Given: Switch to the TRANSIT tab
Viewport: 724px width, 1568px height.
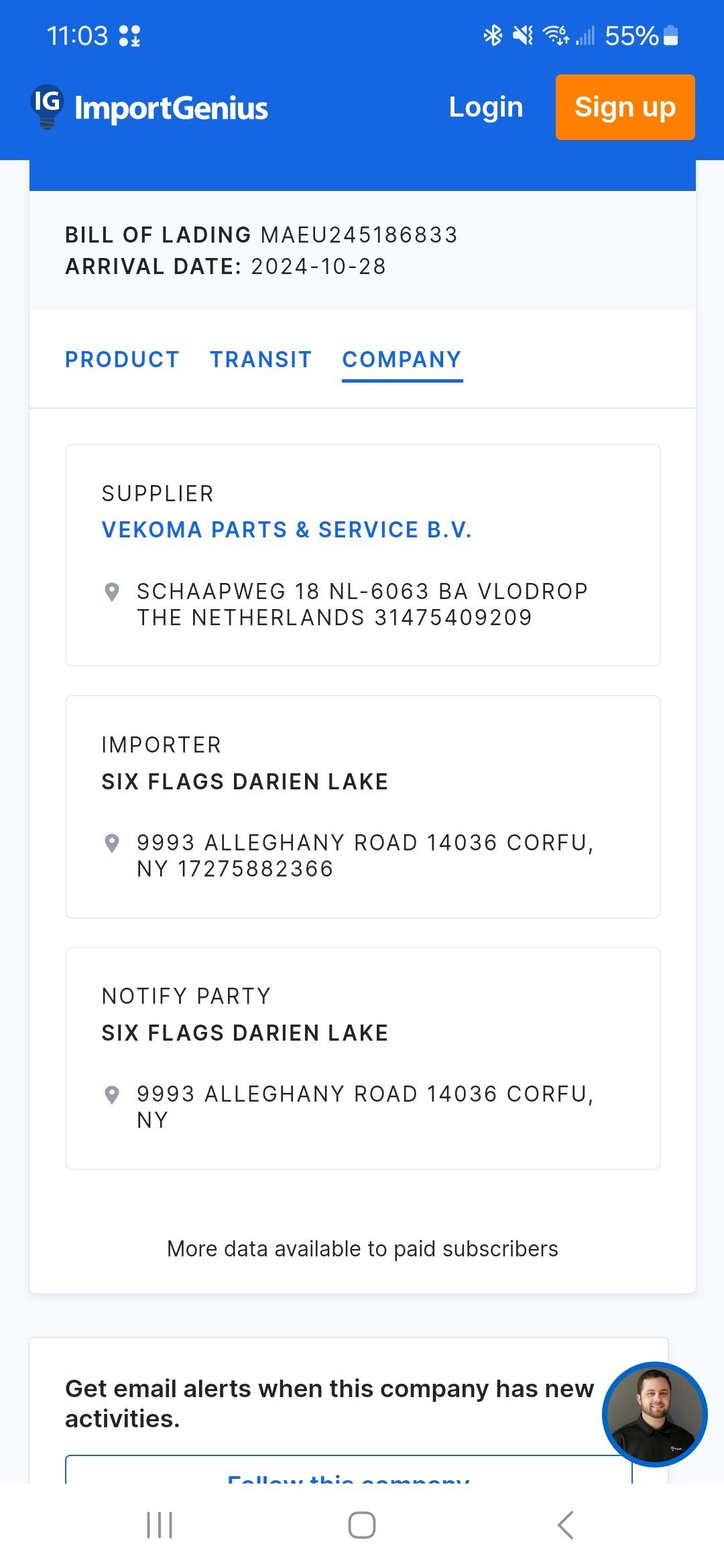Looking at the screenshot, I should (261, 360).
